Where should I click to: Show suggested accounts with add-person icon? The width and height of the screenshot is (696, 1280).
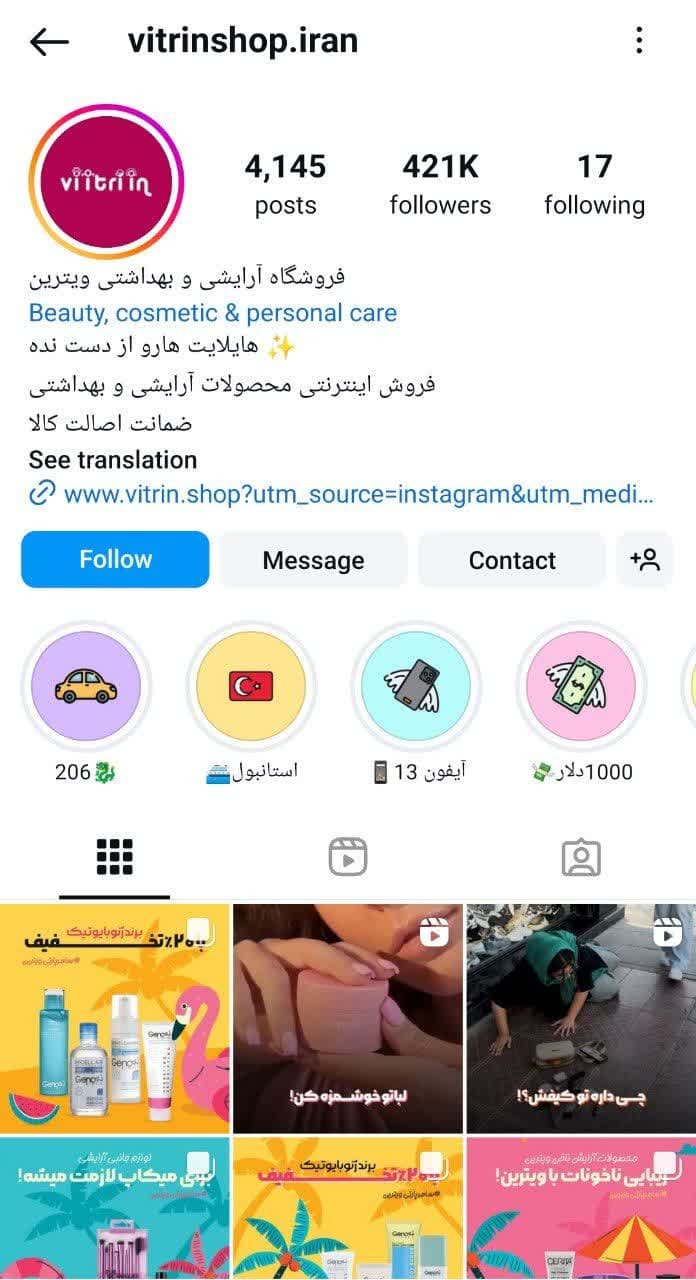tap(645, 560)
